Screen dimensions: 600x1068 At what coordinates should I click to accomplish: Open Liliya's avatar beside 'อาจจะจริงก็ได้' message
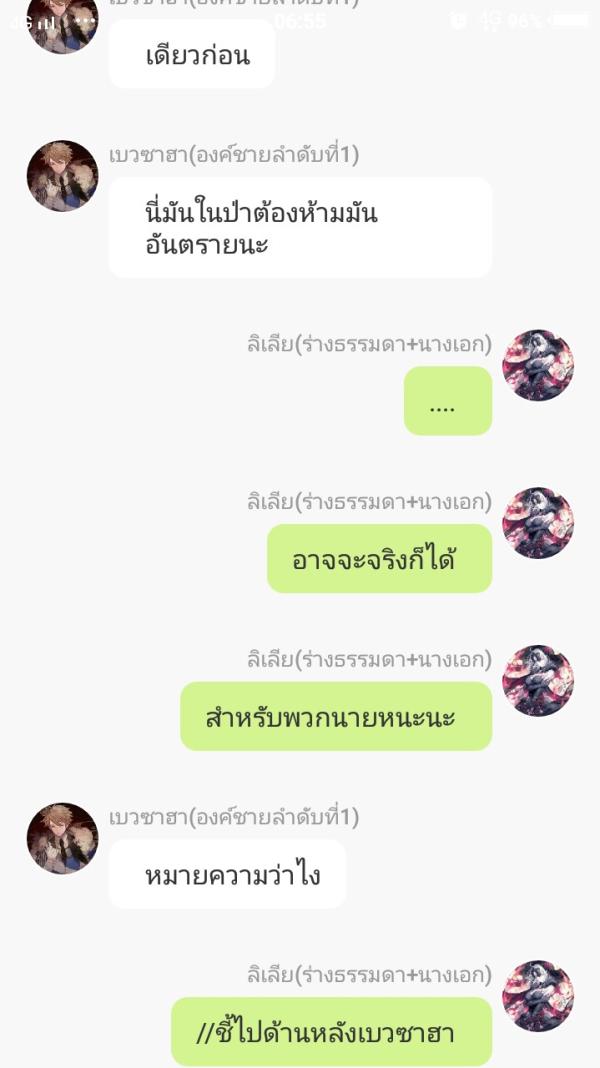tap(538, 523)
